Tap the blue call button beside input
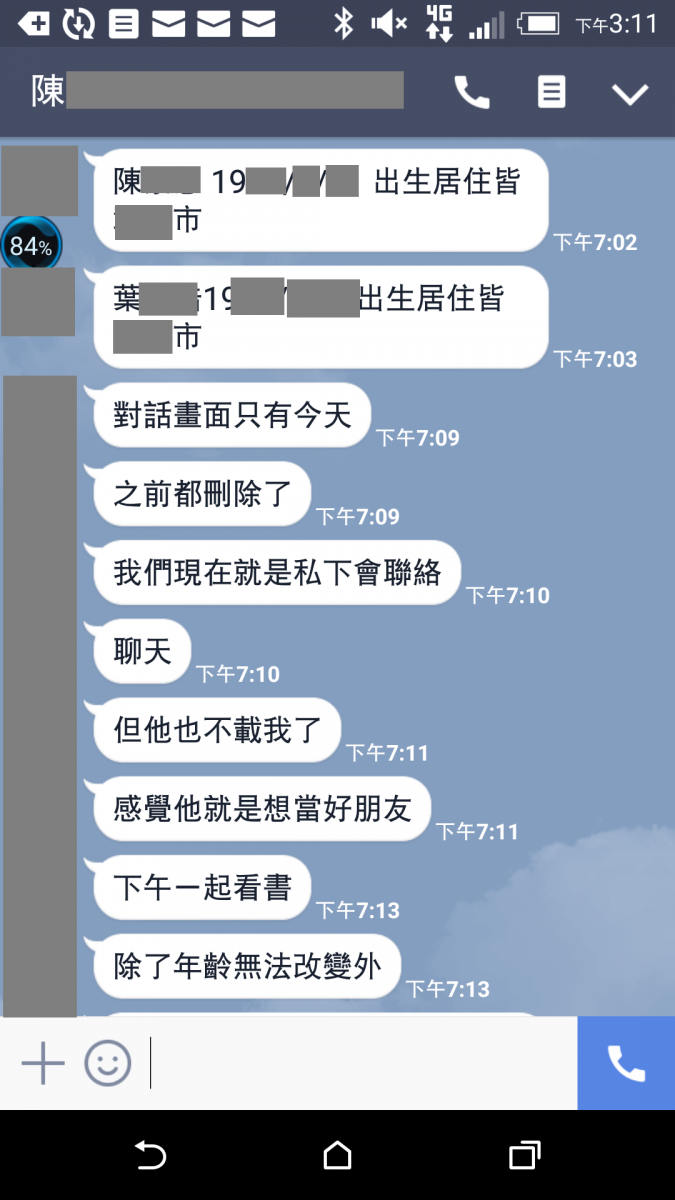Screen dimensions: 675x1200 pyautogui.click(x=626, y=1063)
